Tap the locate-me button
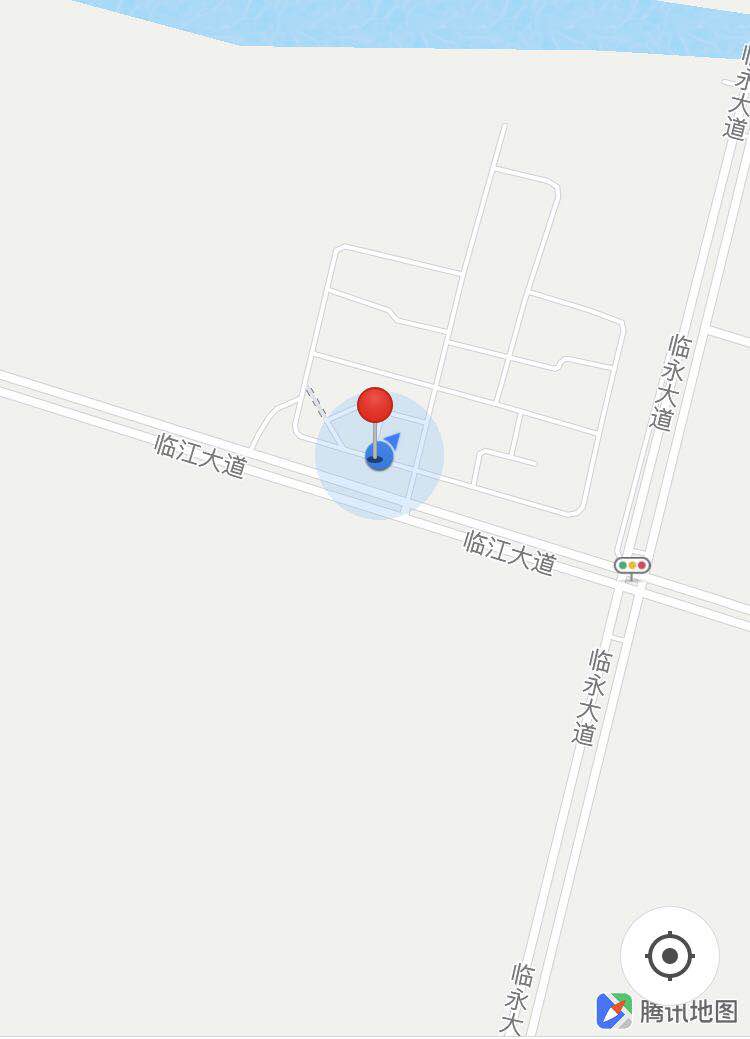Image resolution: width=750 pixels, height=1039 pixels. point(669,956)
